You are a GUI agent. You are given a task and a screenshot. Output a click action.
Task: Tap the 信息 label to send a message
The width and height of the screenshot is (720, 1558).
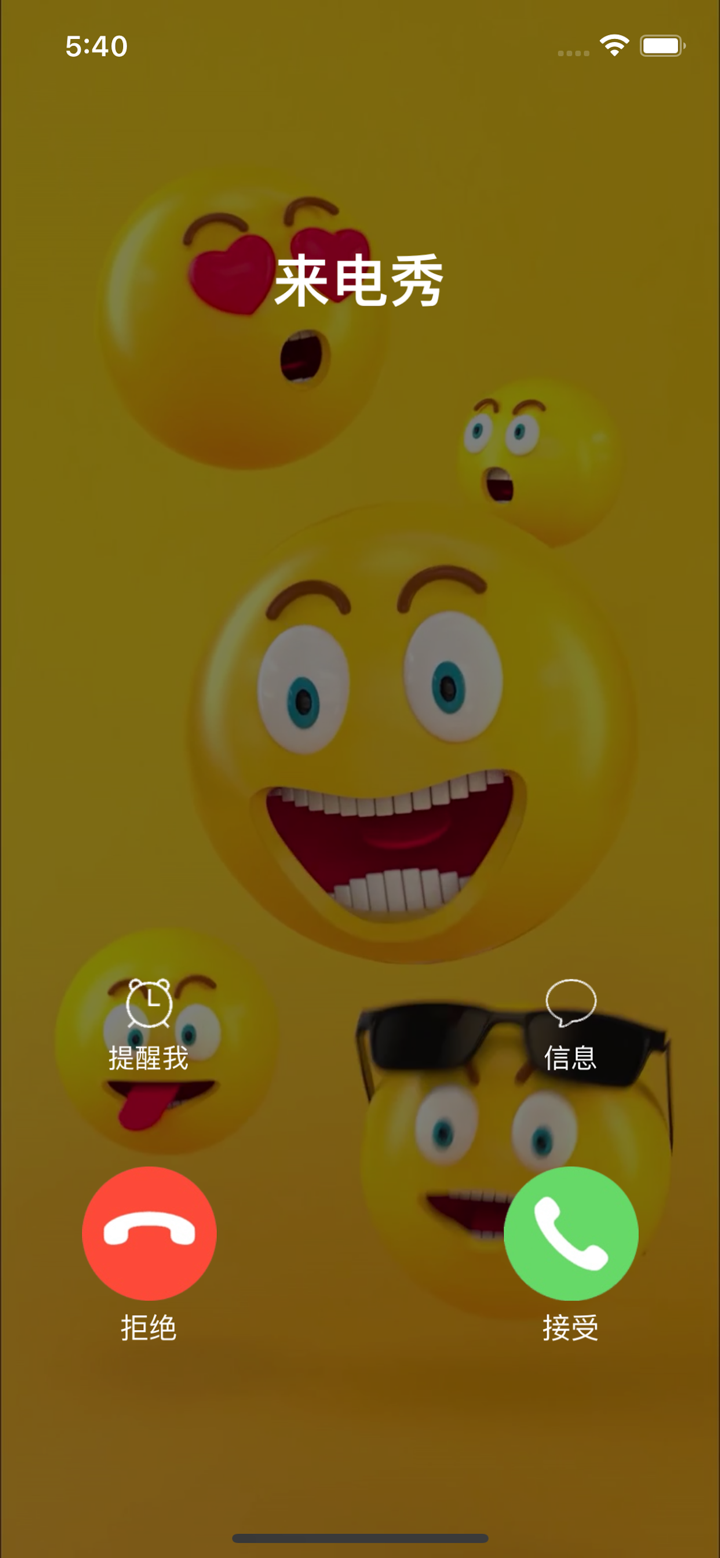(x=570, y=1055)
